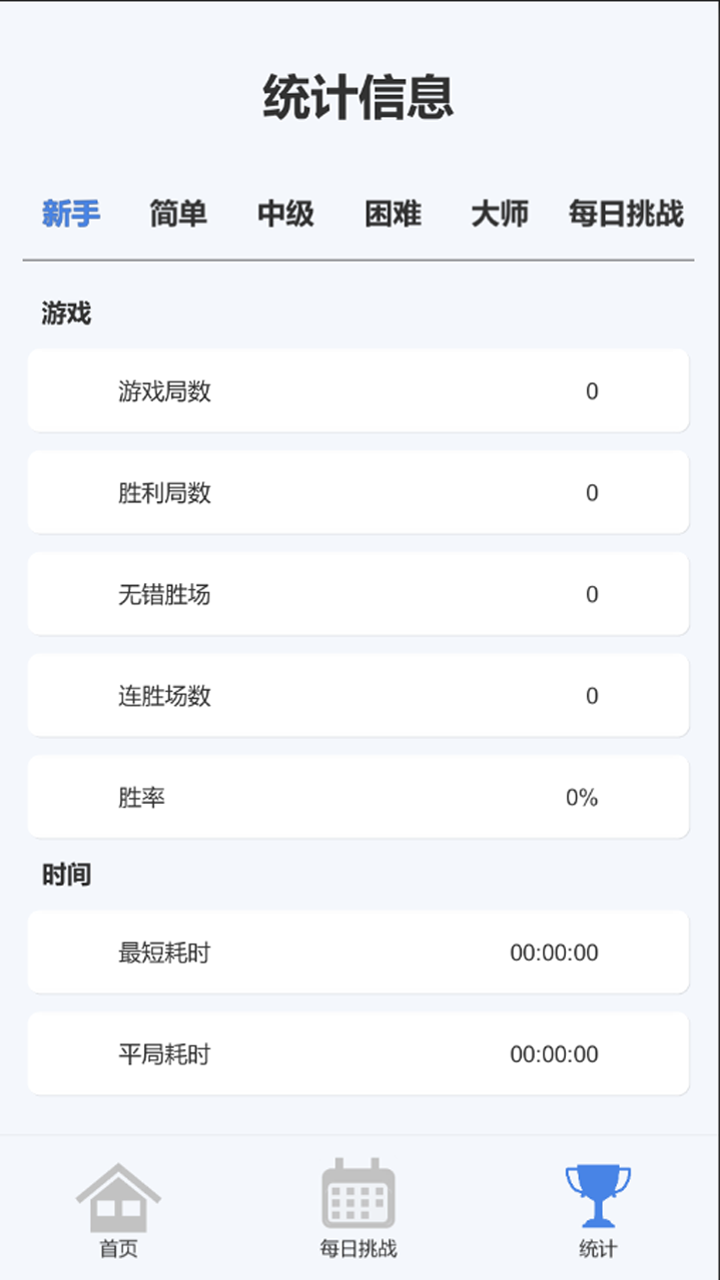Tap the 统计 trophy tab
The image size is (720, 1280).
(x=598, y=1208)
